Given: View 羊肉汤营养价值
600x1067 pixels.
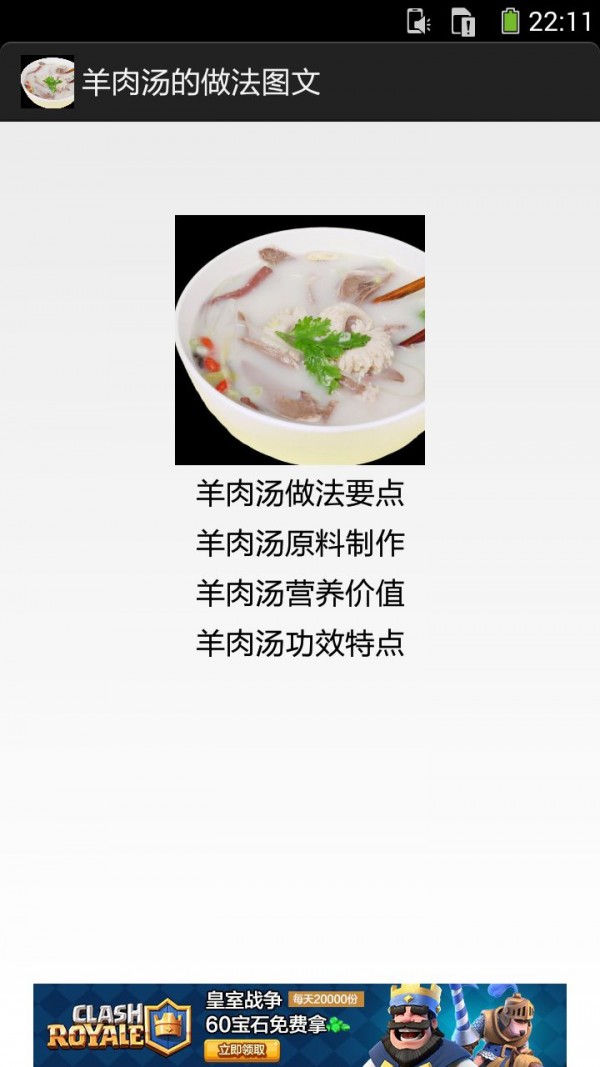Looking at the screenshot, I should (x=300, y=593).
